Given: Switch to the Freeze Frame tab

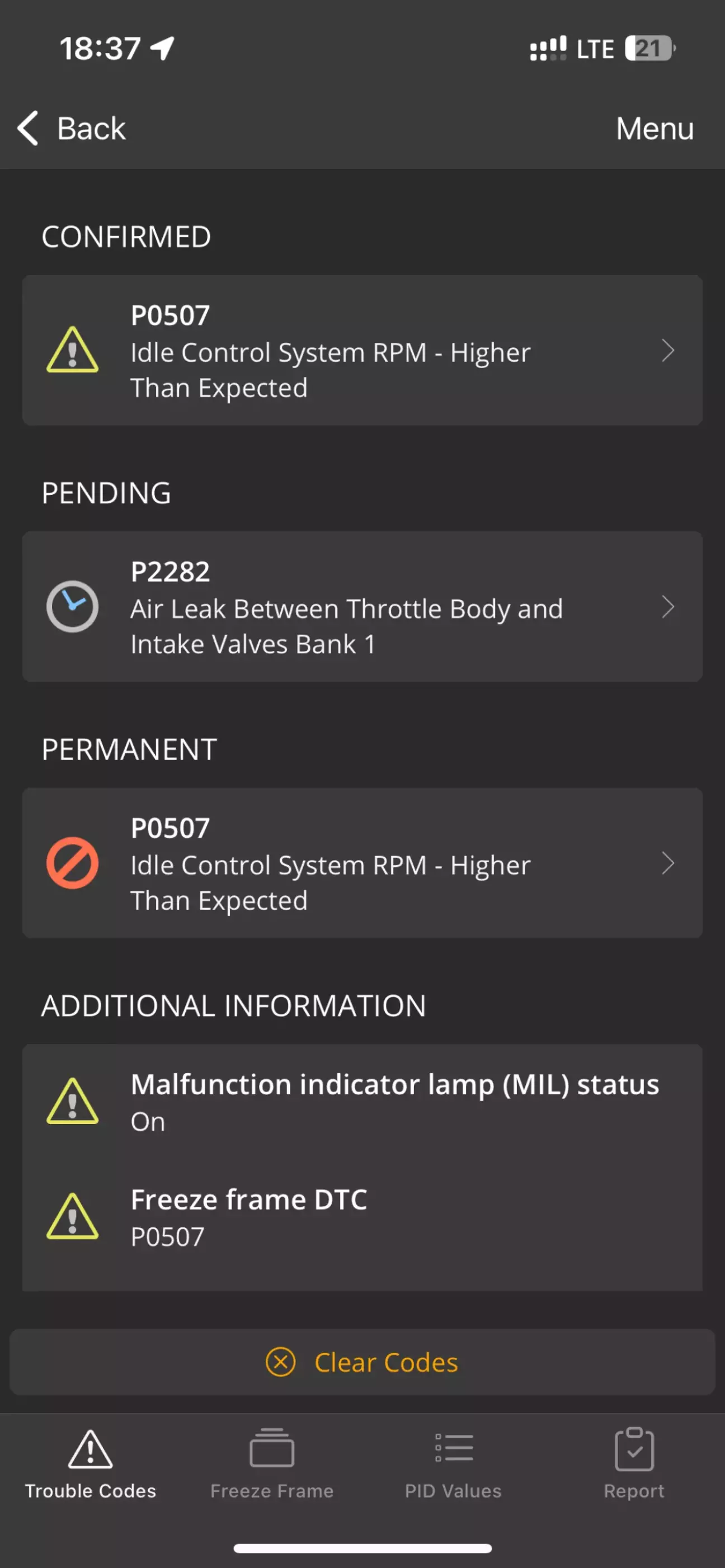Looking at the screenshot, I should pos(271,1465).
